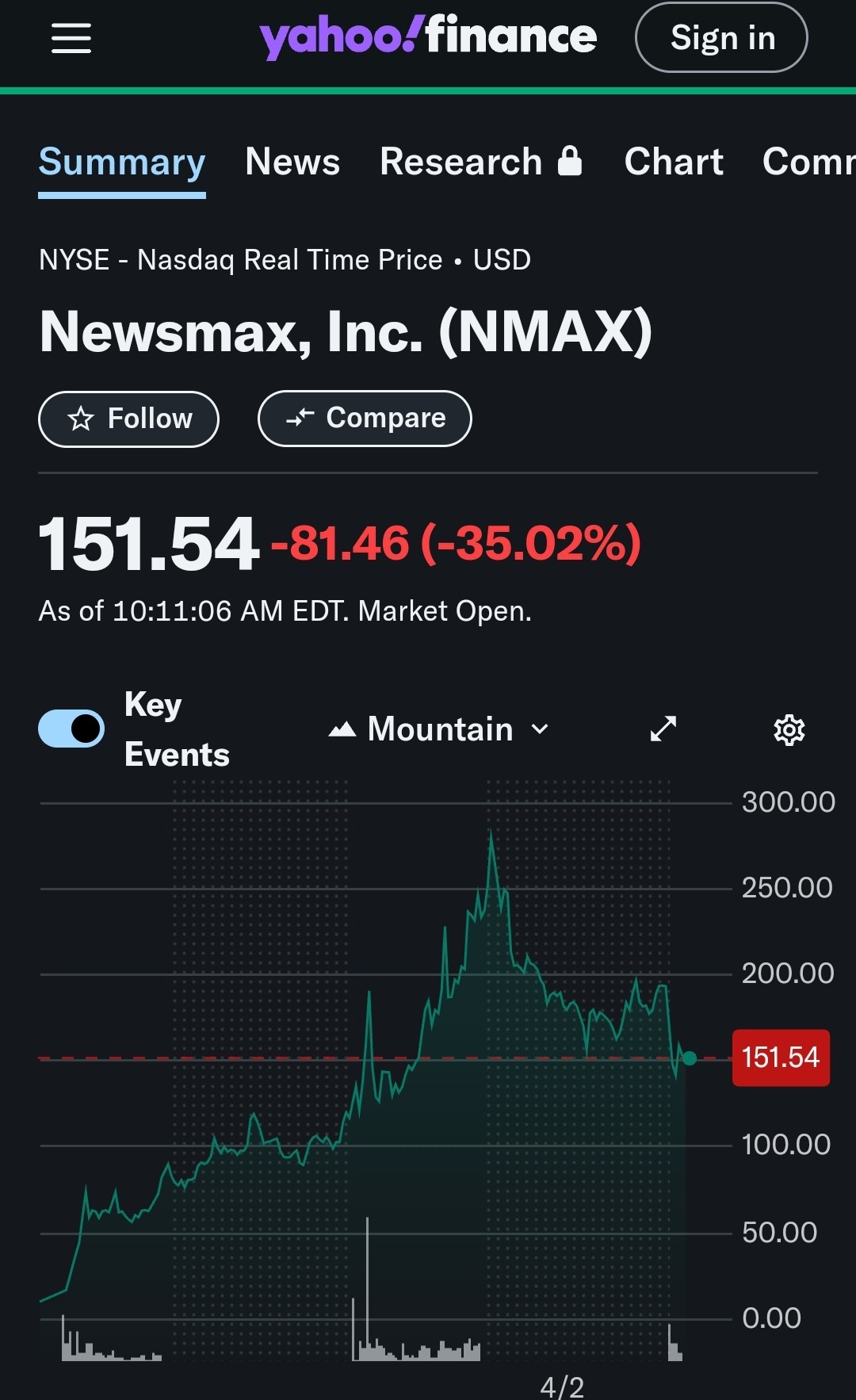This screenshot has width=856, height=1400.
Task: Go to the Yahoo Finance home logo
Action: 428,36
